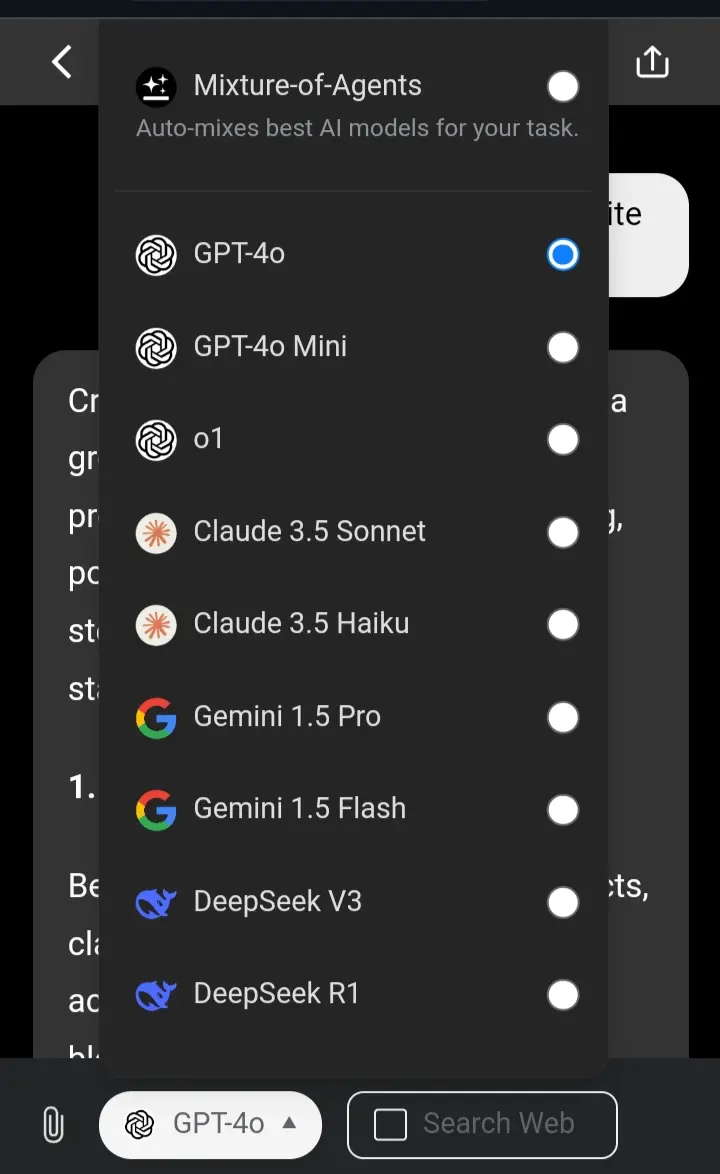The height and width of the screenshot is (1174, 720).
Task: Switch to Claude 3.5 Sonnet
Action: (x=356, y=532)
